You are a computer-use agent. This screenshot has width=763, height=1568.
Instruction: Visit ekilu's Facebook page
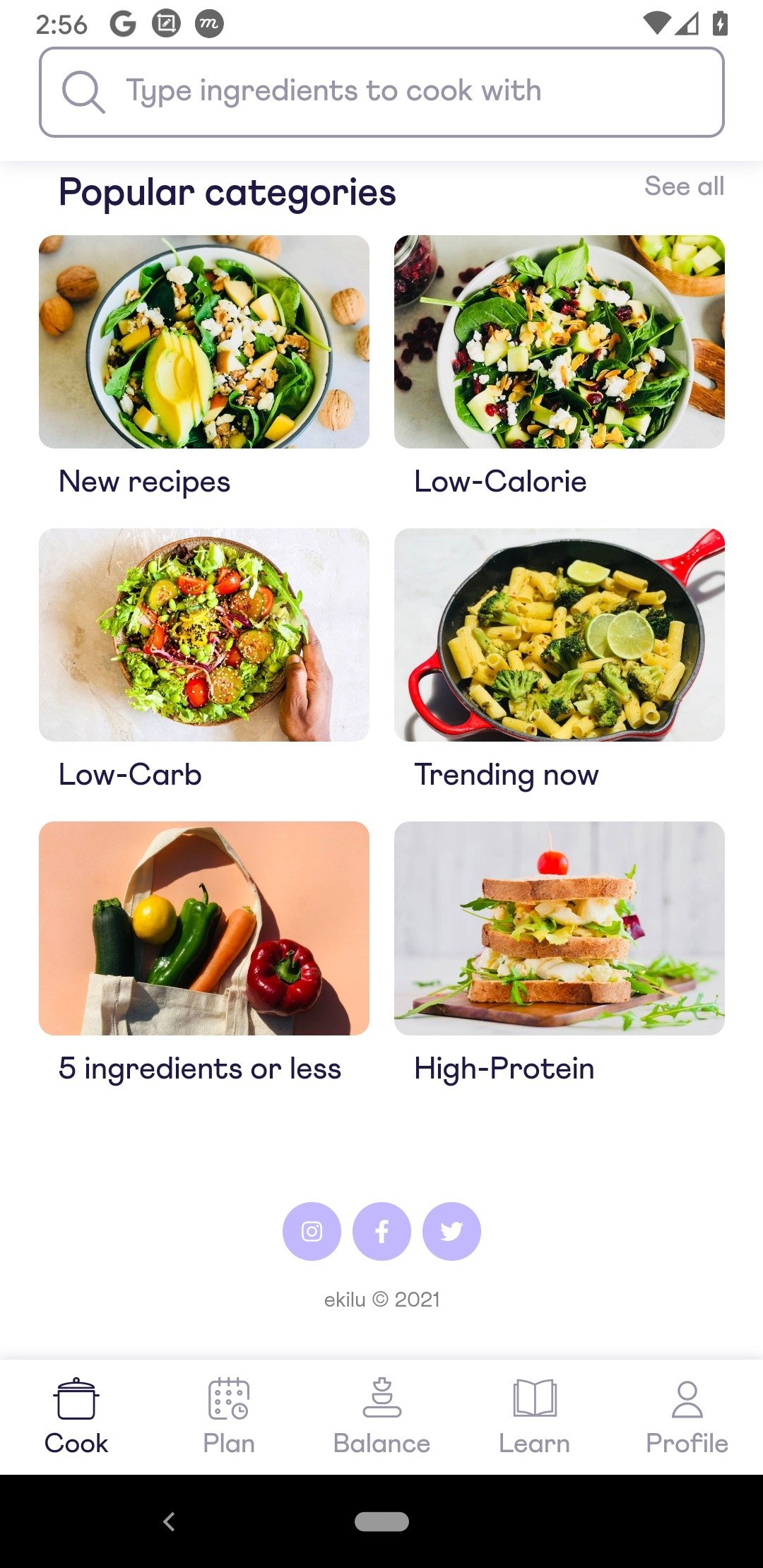381,1231
